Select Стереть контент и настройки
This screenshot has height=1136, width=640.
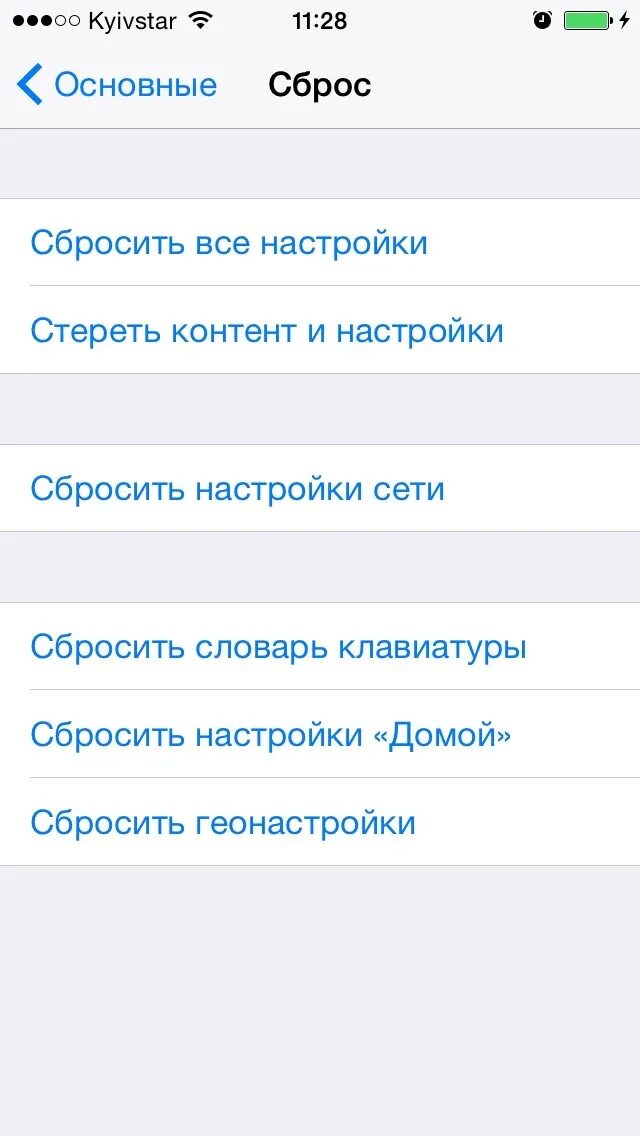(x=267, y=331)
